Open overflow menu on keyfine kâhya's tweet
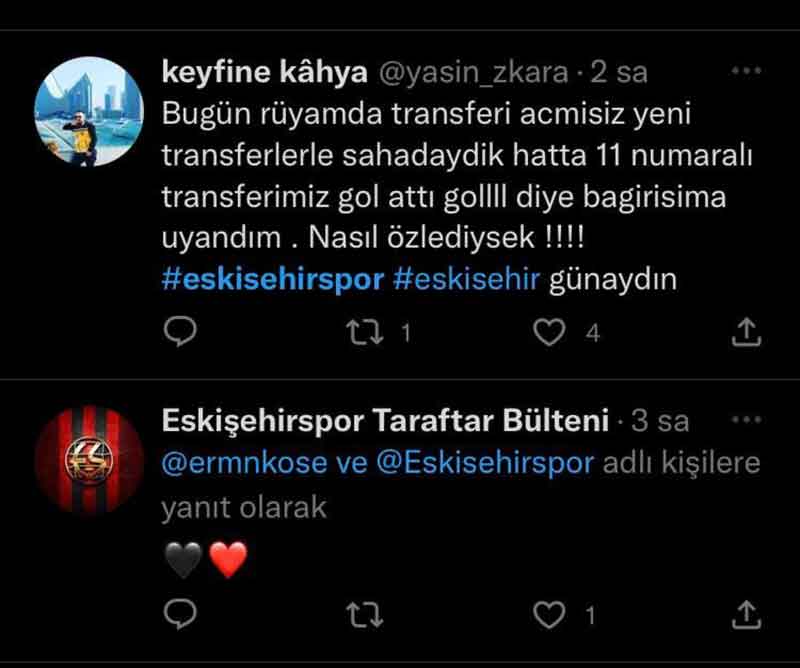 747,73
